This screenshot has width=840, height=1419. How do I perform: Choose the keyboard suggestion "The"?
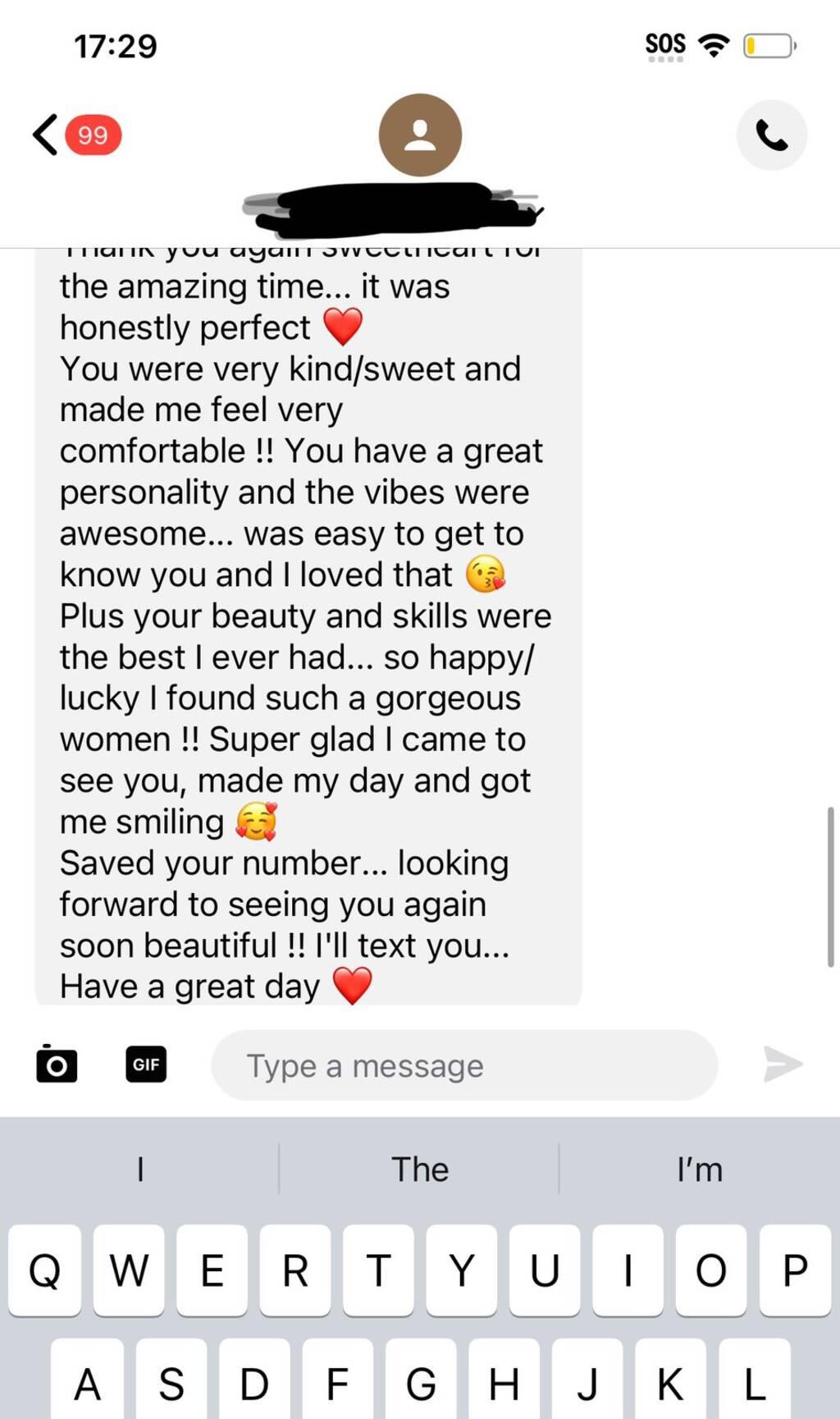point(419,1169)
